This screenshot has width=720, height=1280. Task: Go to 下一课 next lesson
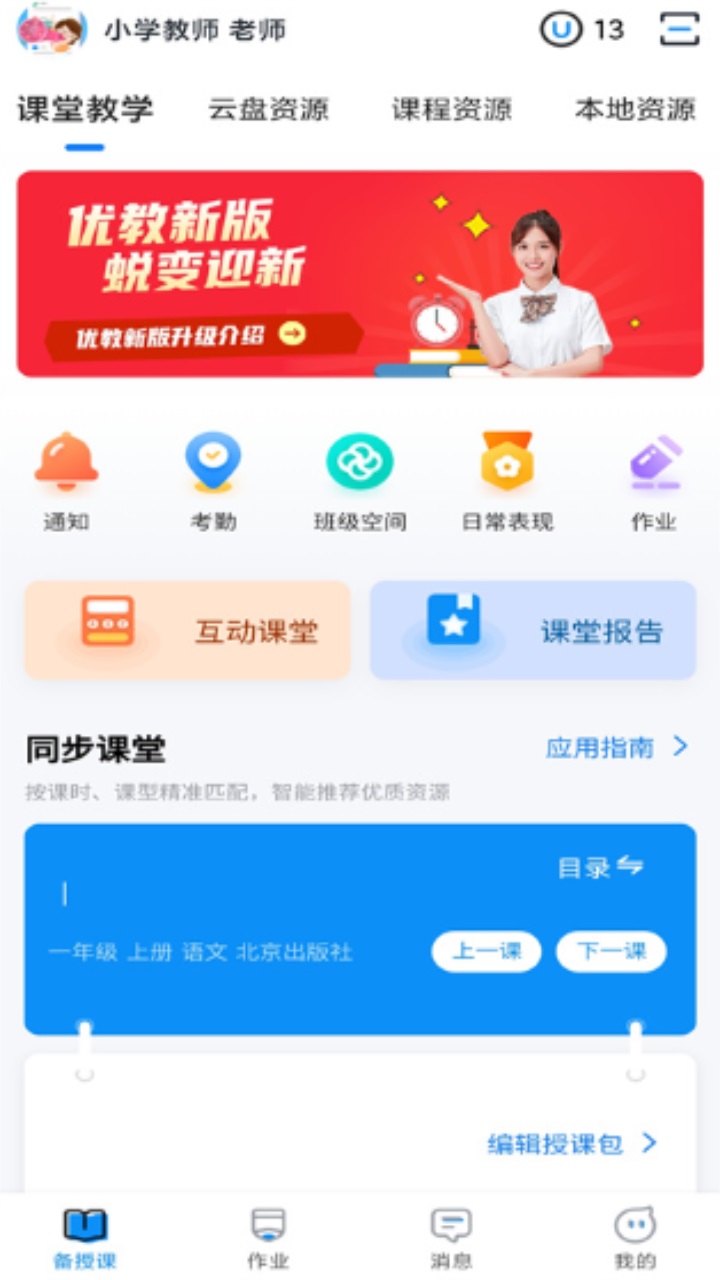(x=611, y=951)
